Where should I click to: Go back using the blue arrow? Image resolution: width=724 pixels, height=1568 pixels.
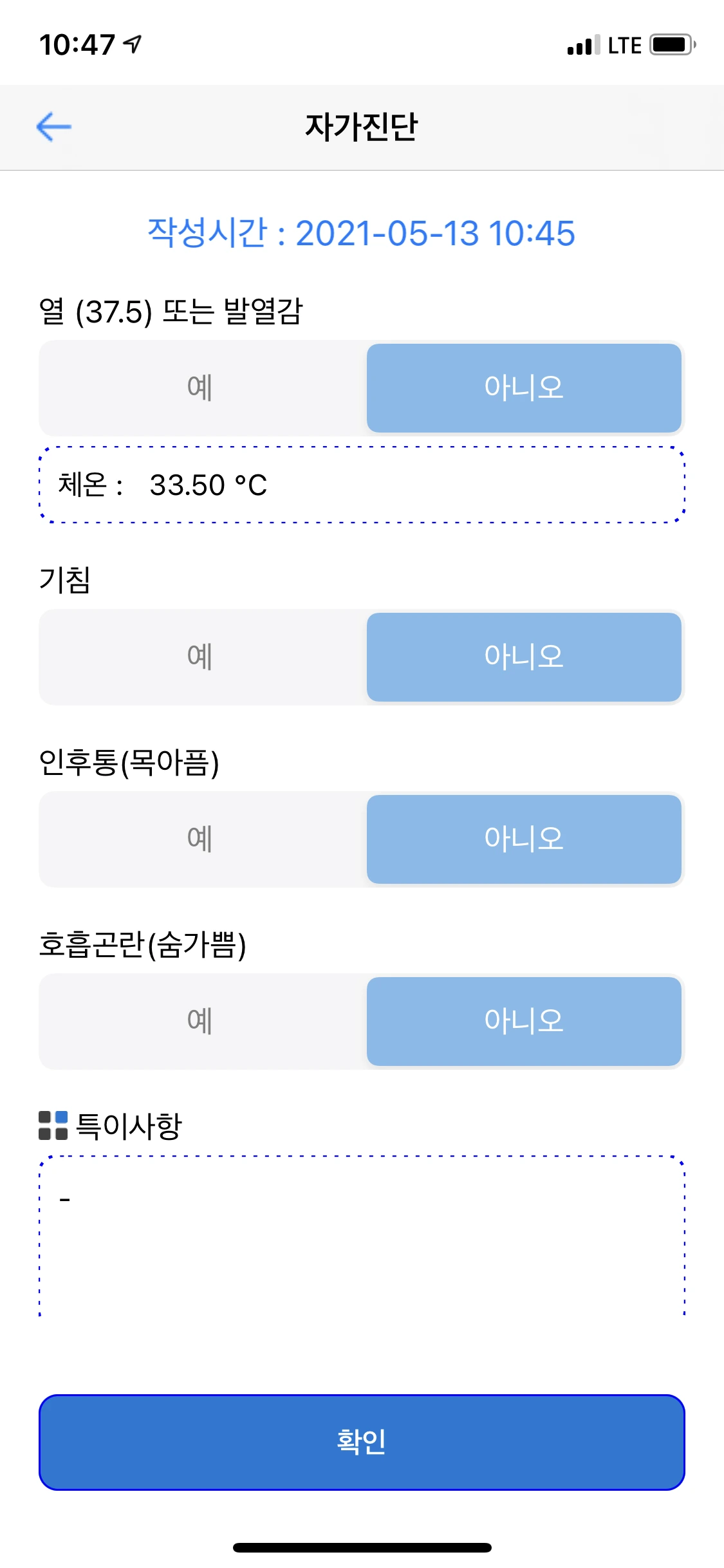[x=54, y=127]
